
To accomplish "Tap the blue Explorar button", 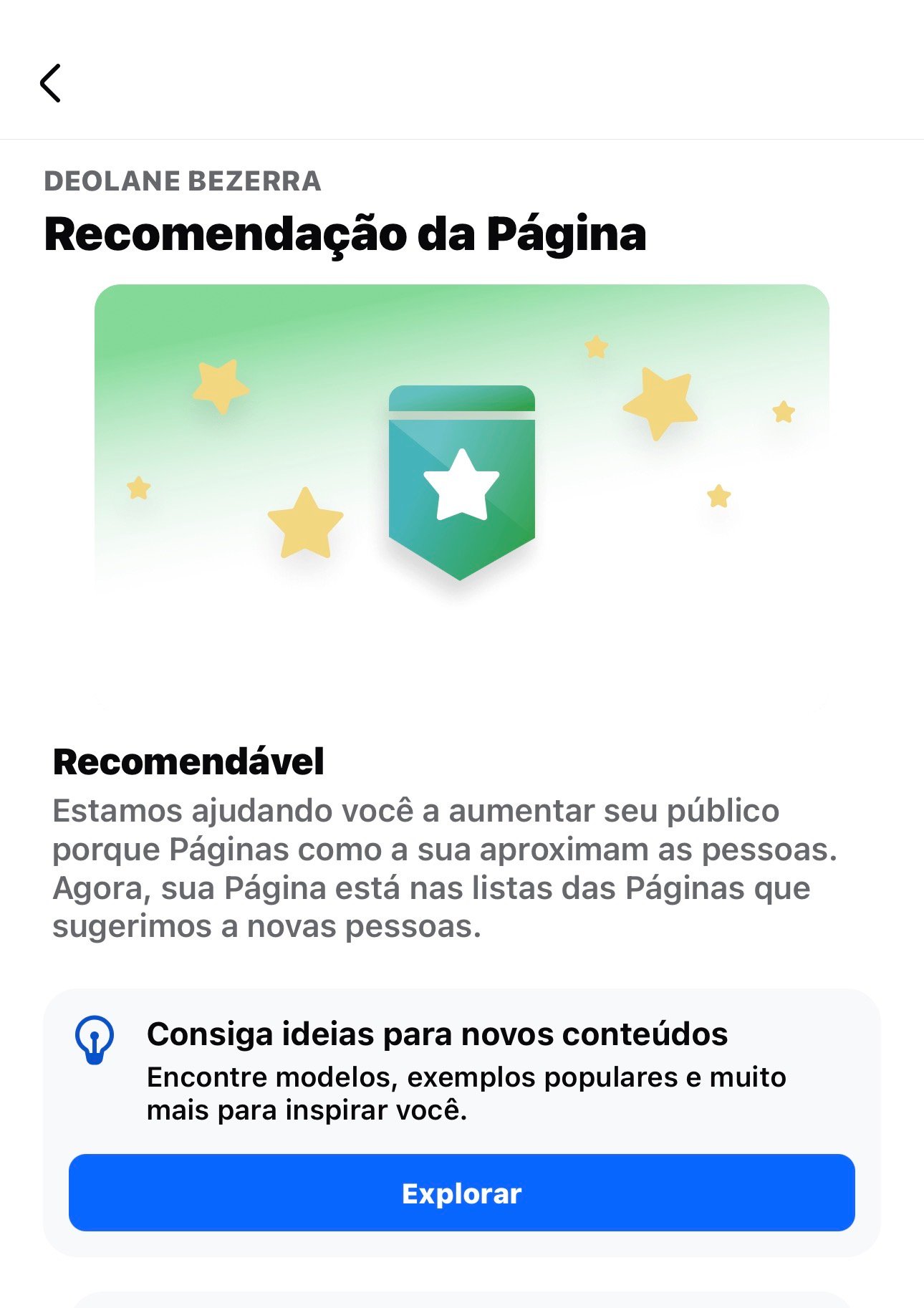I will coord(461,1193).
